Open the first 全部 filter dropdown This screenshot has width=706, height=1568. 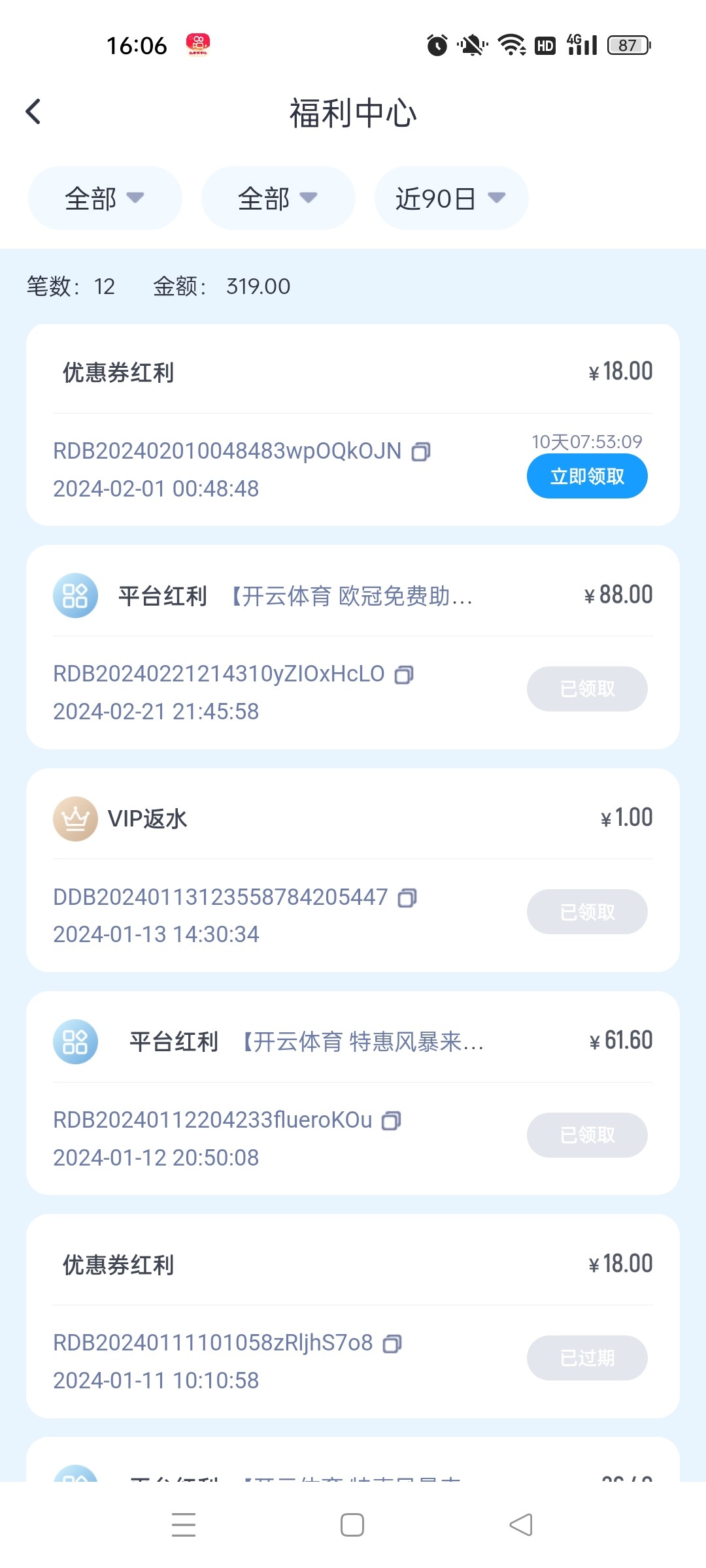point(105,198)
